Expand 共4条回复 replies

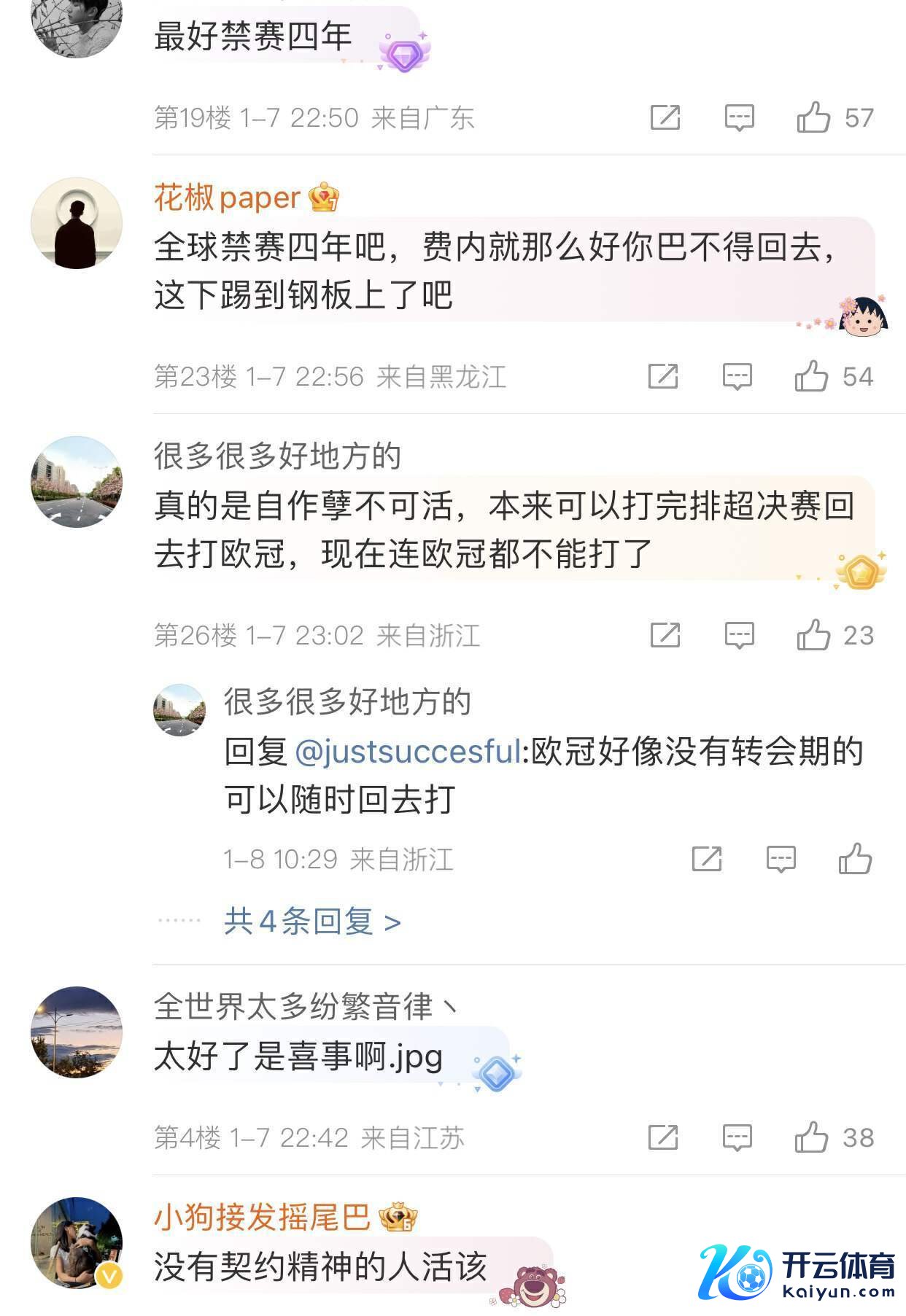[312, 922]
